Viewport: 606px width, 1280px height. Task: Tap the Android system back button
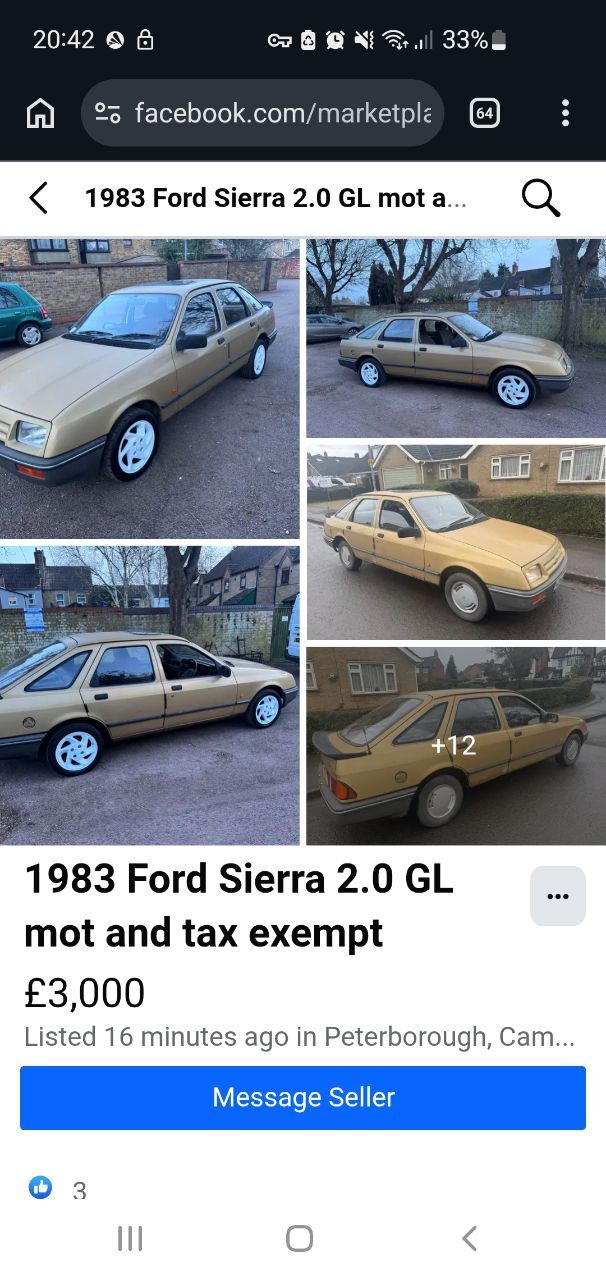(x=469, y=1238)
